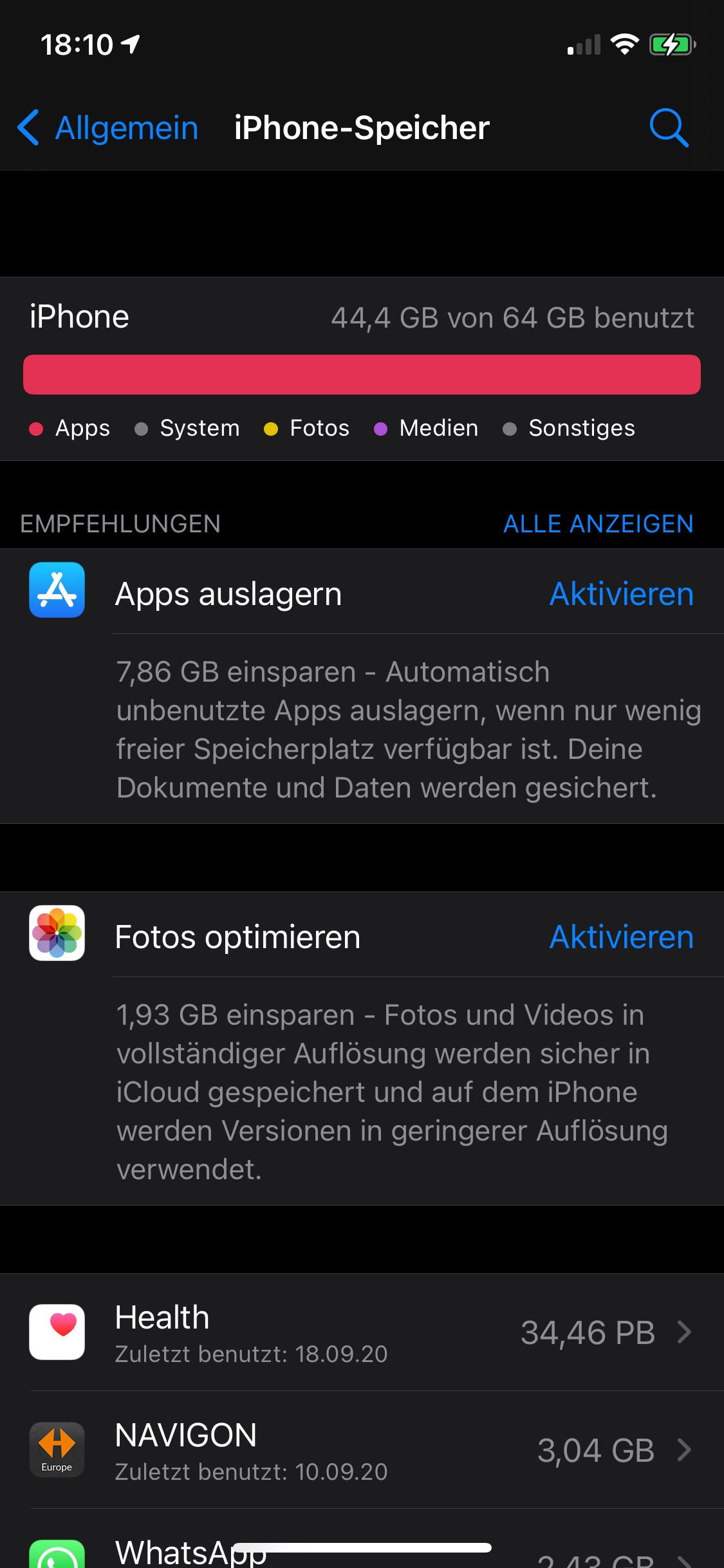This screenshot has height=1568, width=724.
Task: Activate Apps auslagern
Action: pyautogui.click(x=622, y=593)
